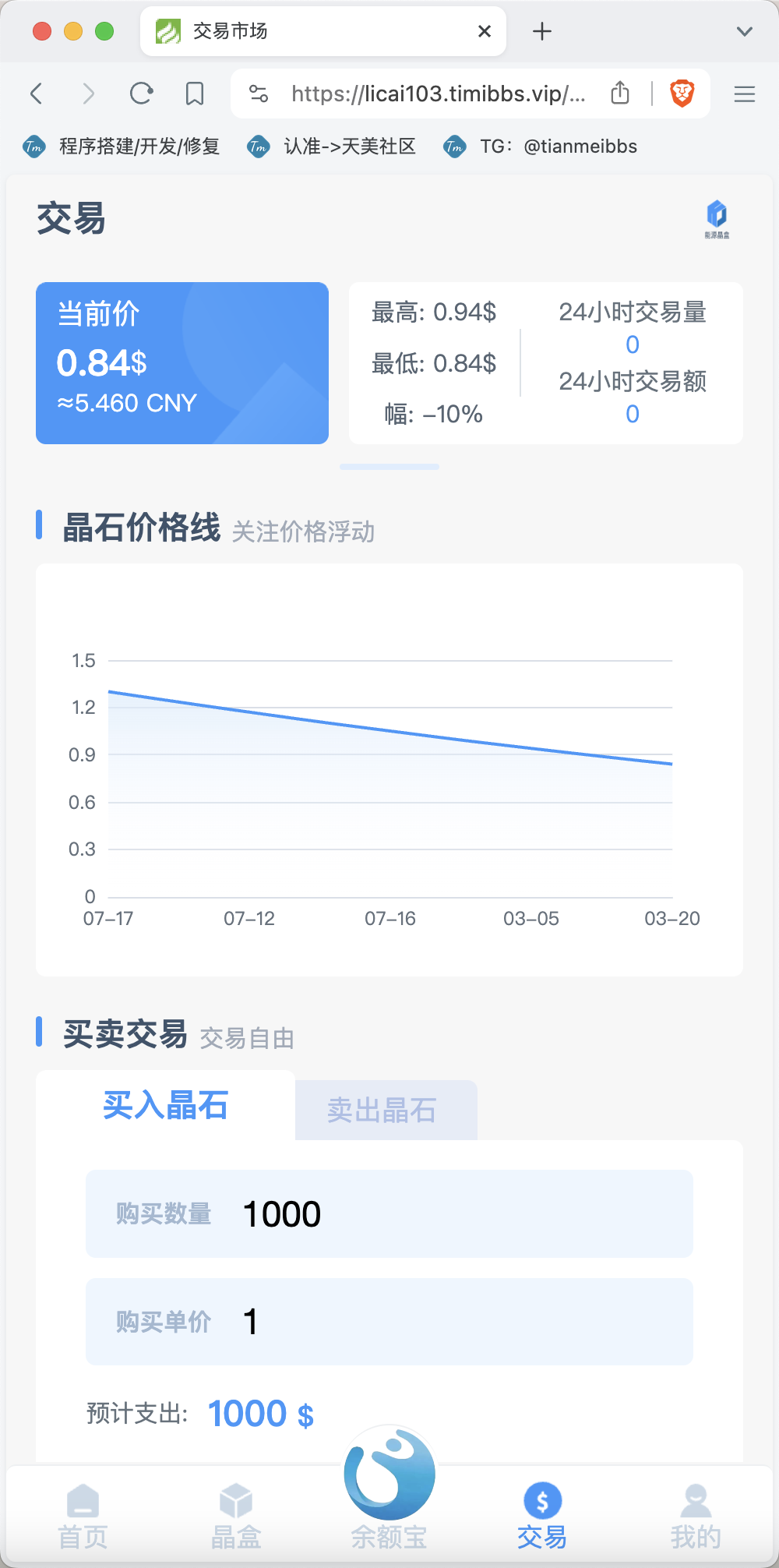Close the 交易市场 browser tab

point(485,31)
